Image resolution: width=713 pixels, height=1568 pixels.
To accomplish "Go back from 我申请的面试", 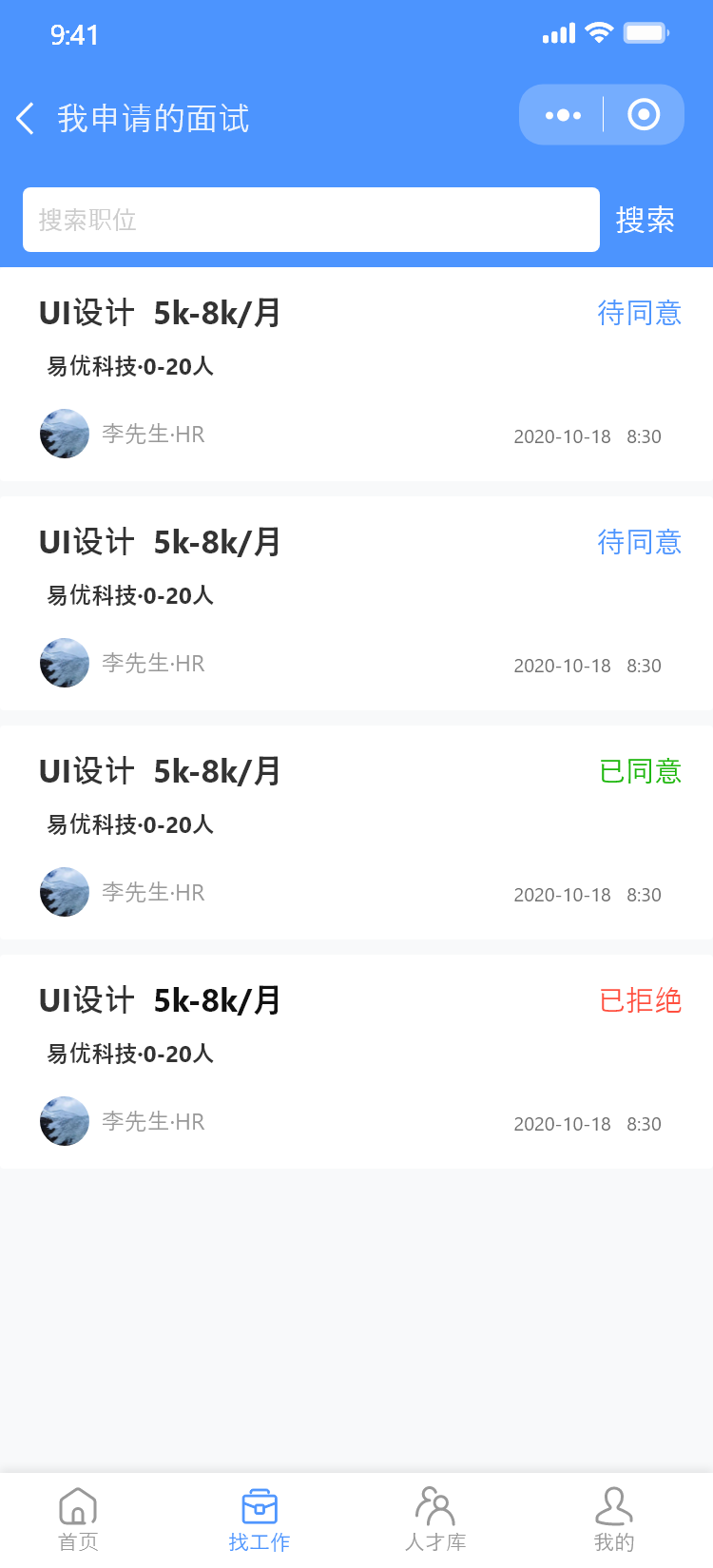I will 26,119.
